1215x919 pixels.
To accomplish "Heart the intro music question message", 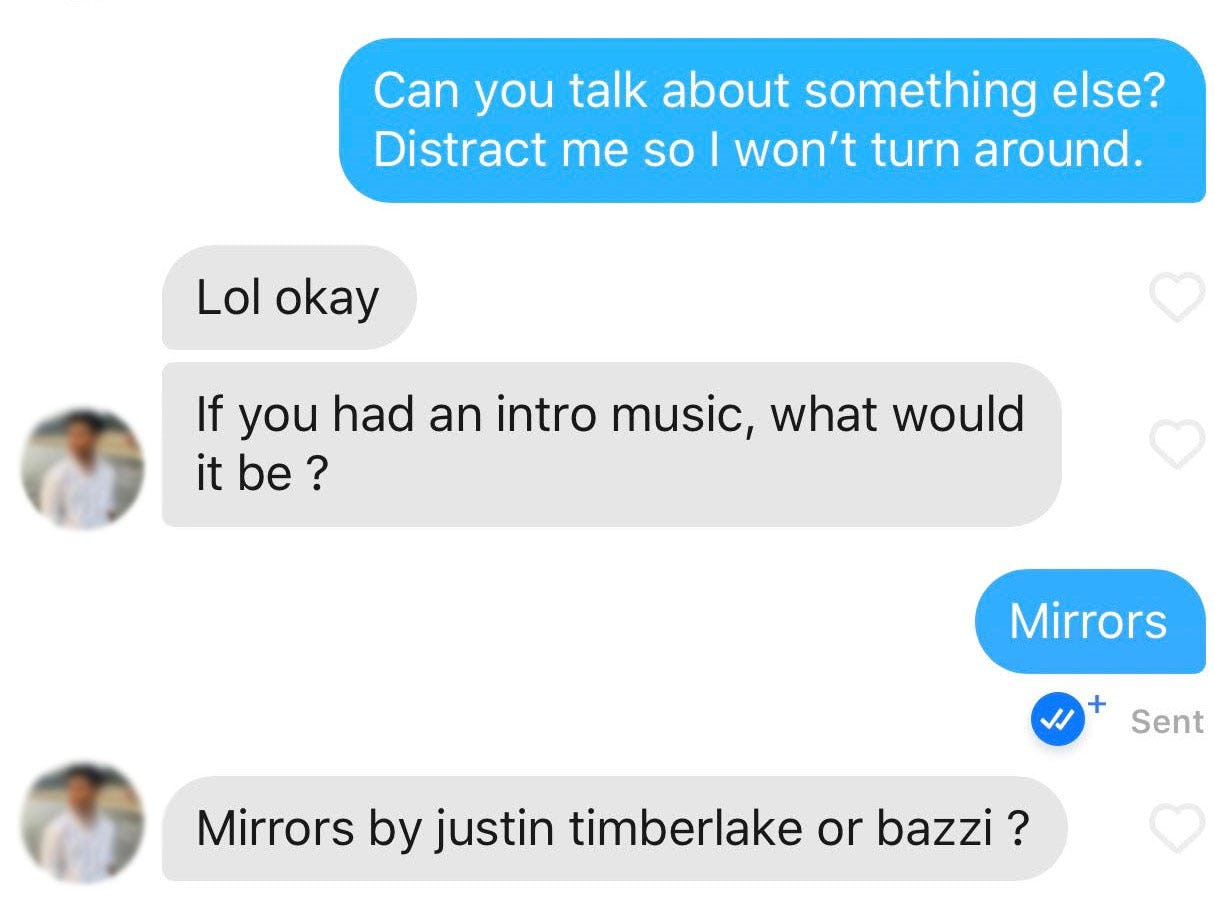I will [1178, 444].
